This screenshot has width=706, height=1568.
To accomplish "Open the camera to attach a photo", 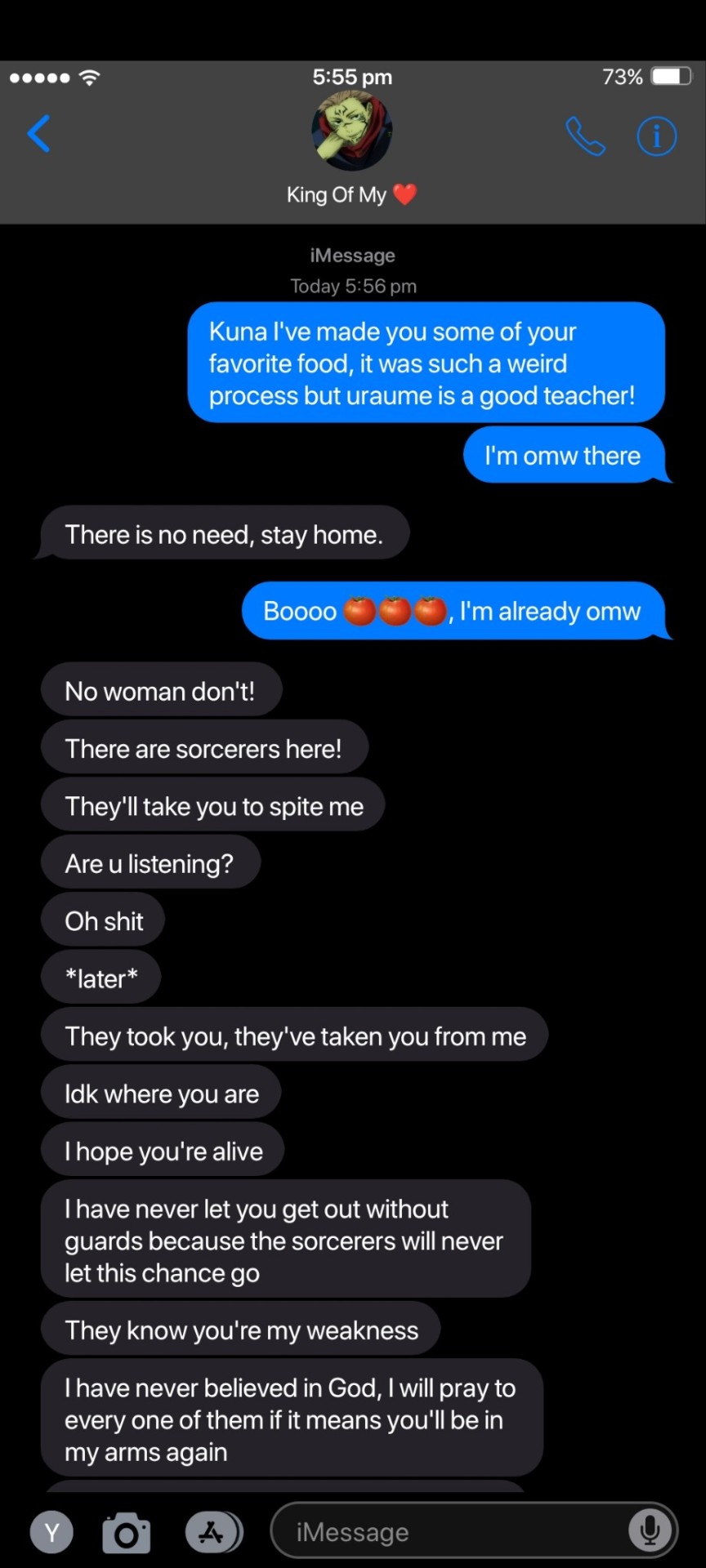I will click(126, 1533).
